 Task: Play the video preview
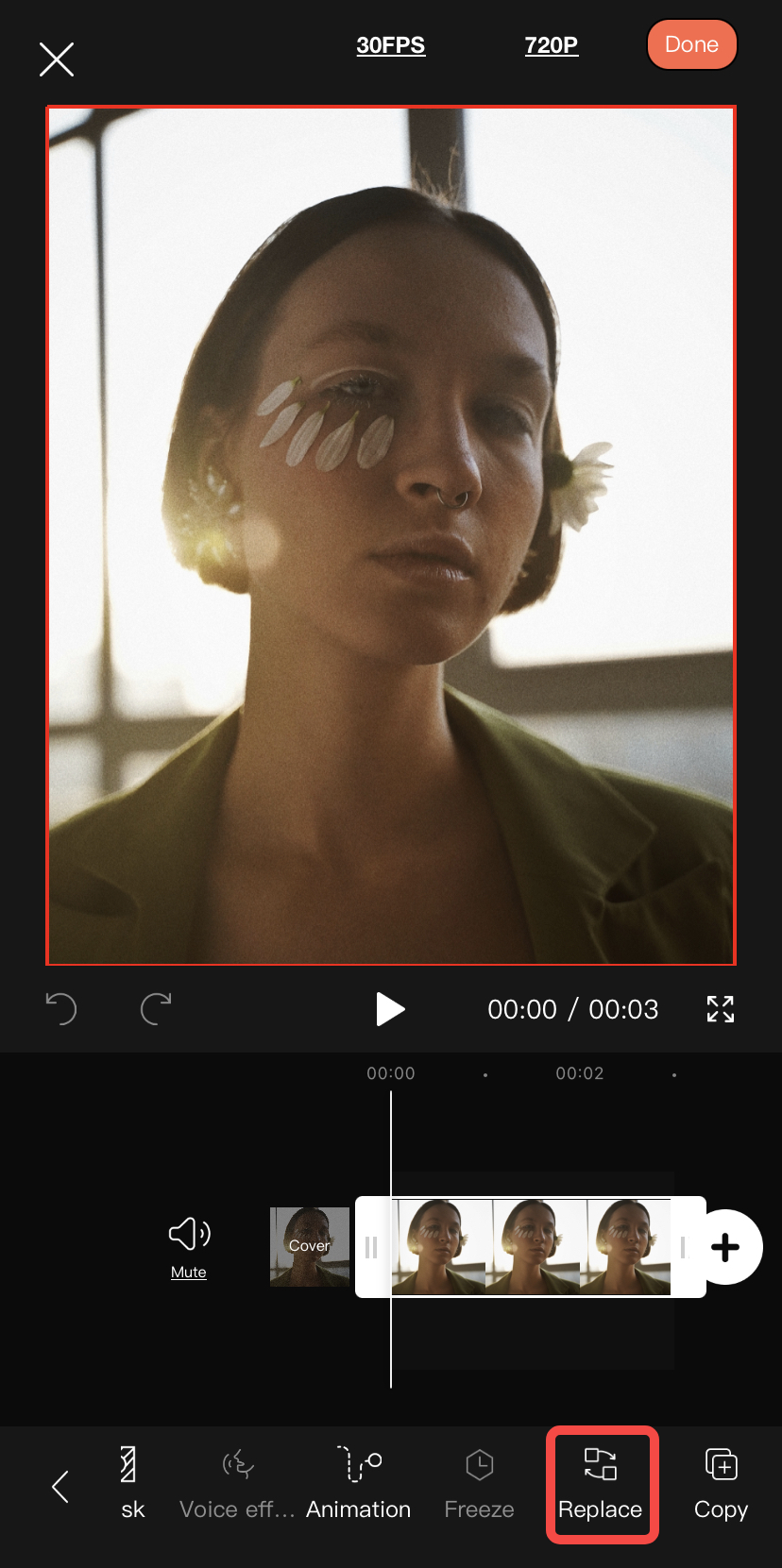point(389,1009)
